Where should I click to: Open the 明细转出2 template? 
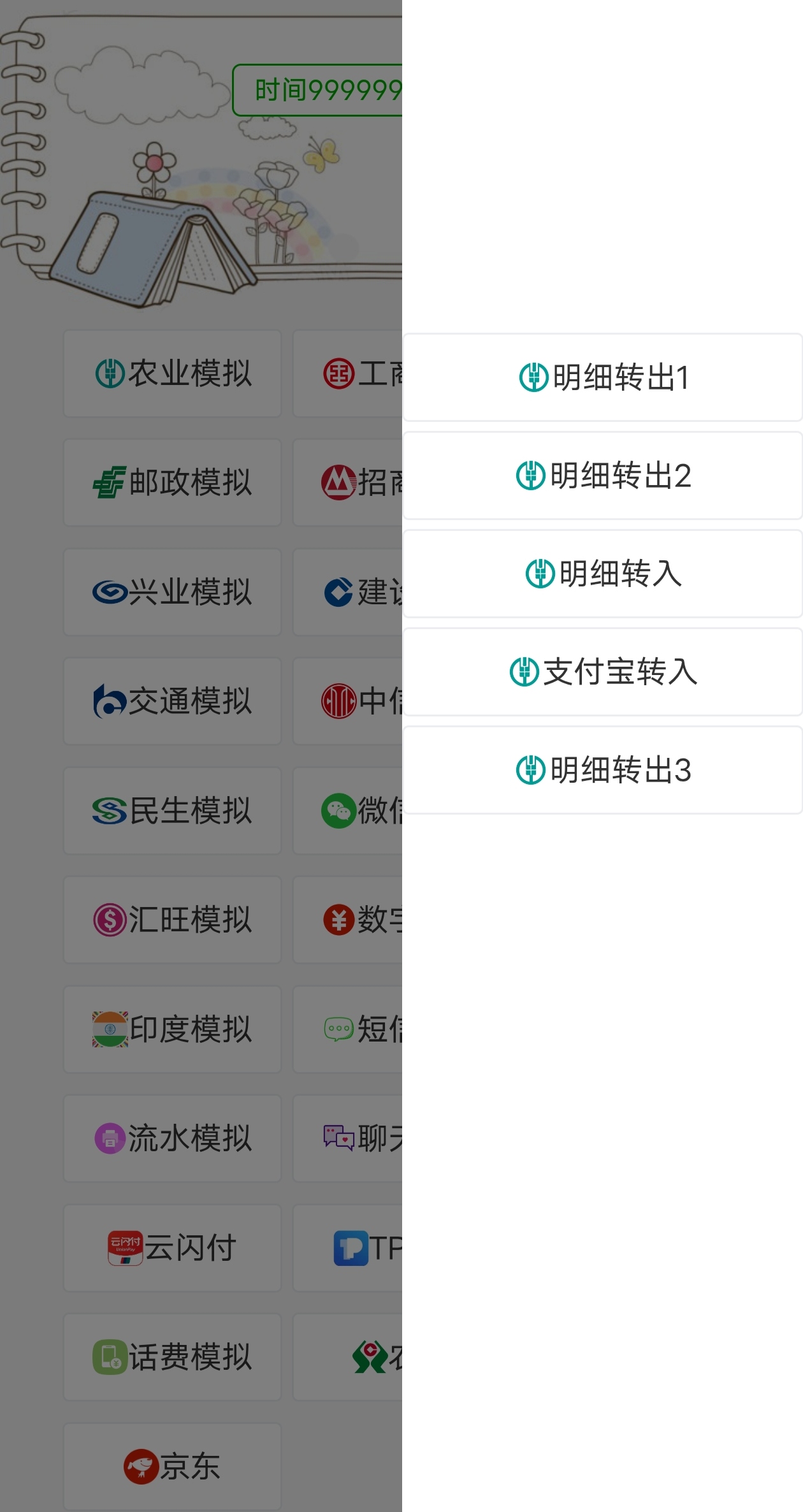coord(603,476)
